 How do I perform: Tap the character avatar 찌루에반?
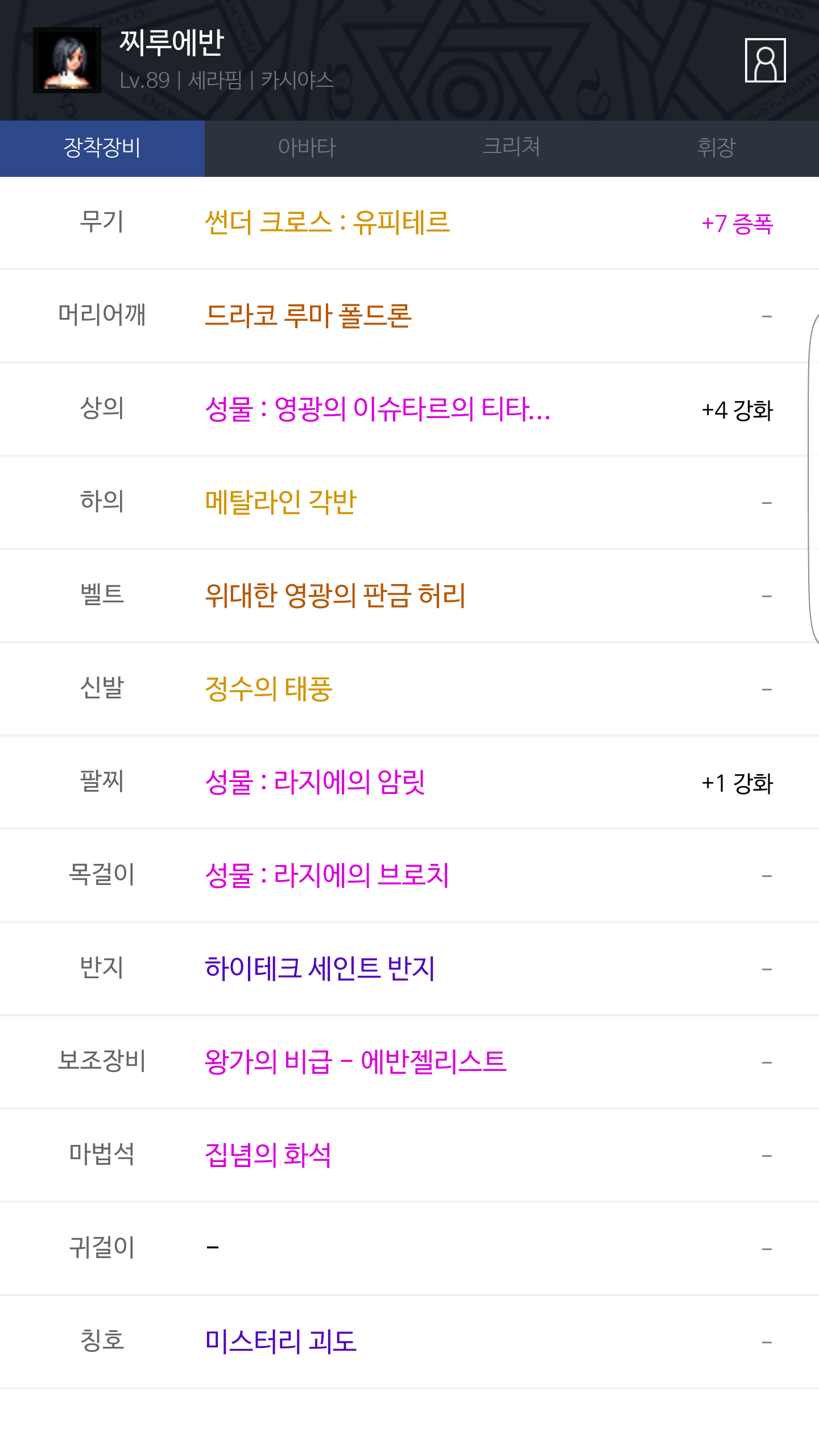click(67, 60)
